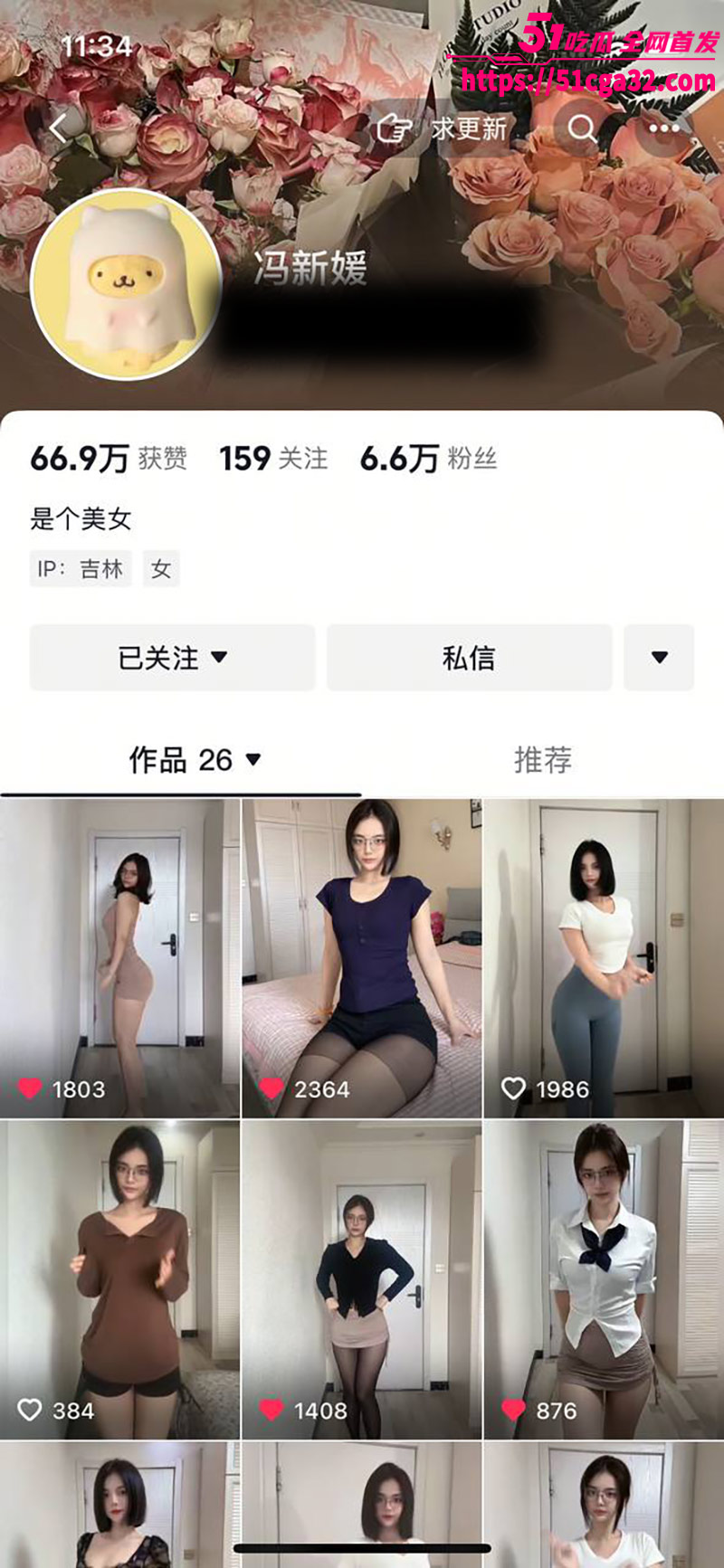Image resolution: width=724 pixels, height=1568 pixels.
Task: View the profile avatar picture
Action: (127, 285)
